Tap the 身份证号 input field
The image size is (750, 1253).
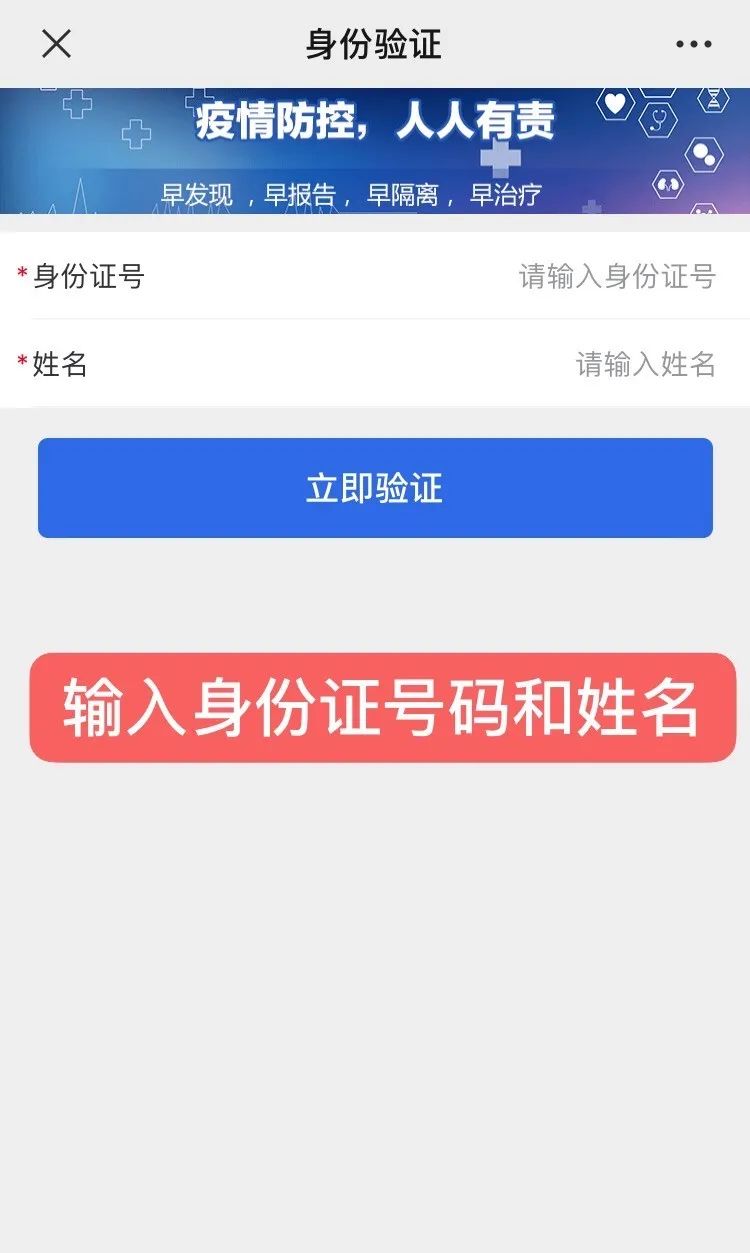[375, 276]
